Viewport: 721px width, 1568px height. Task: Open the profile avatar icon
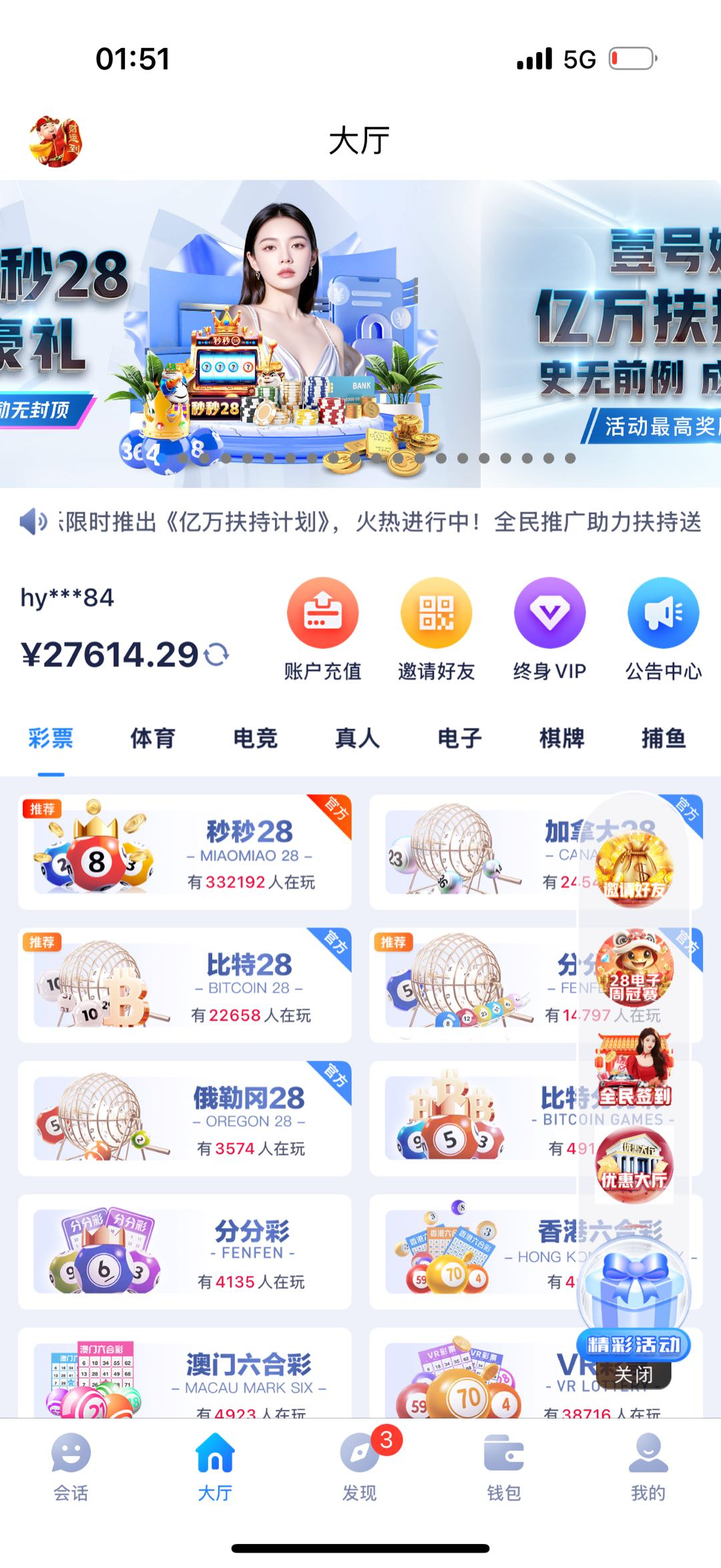point(55,142)
